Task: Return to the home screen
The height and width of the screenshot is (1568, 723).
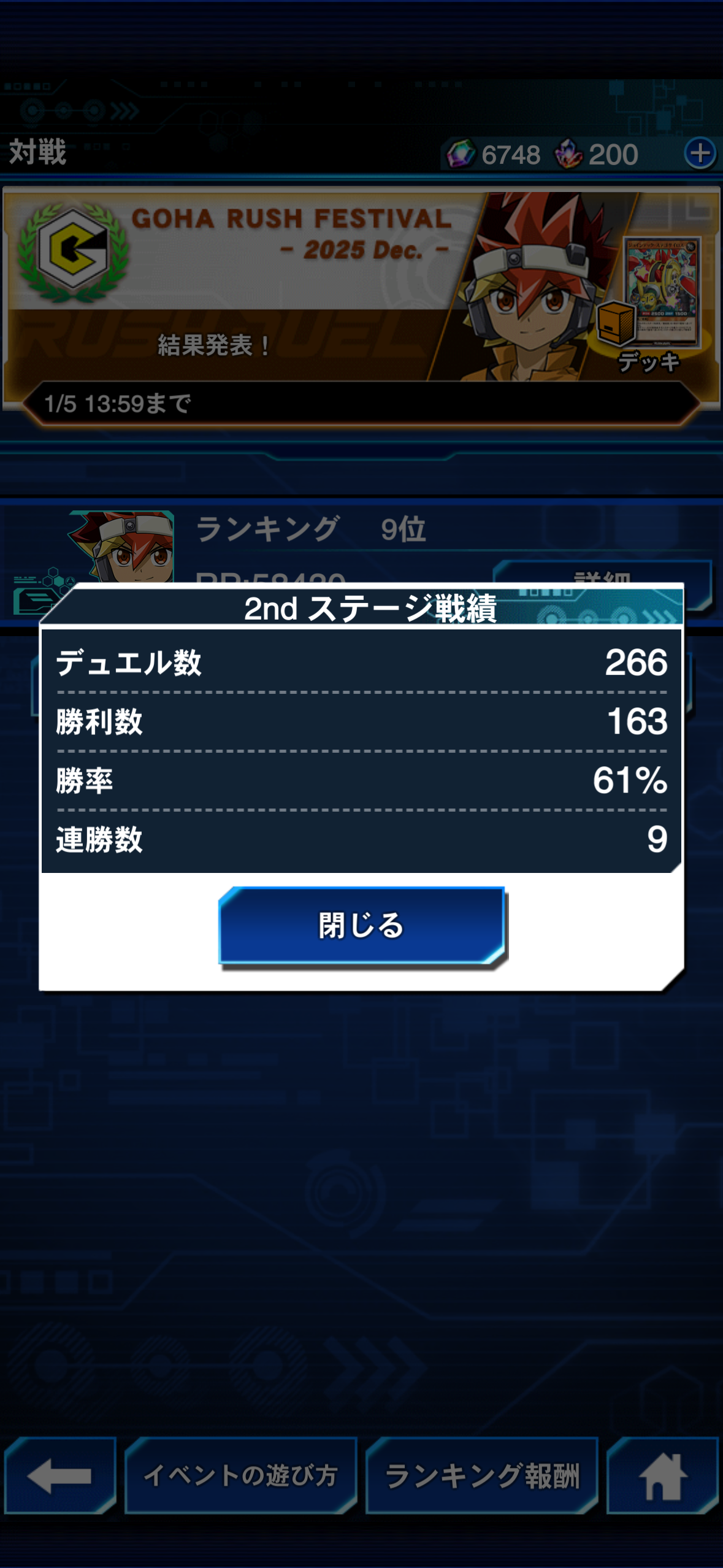Action: coord(662,1475)
